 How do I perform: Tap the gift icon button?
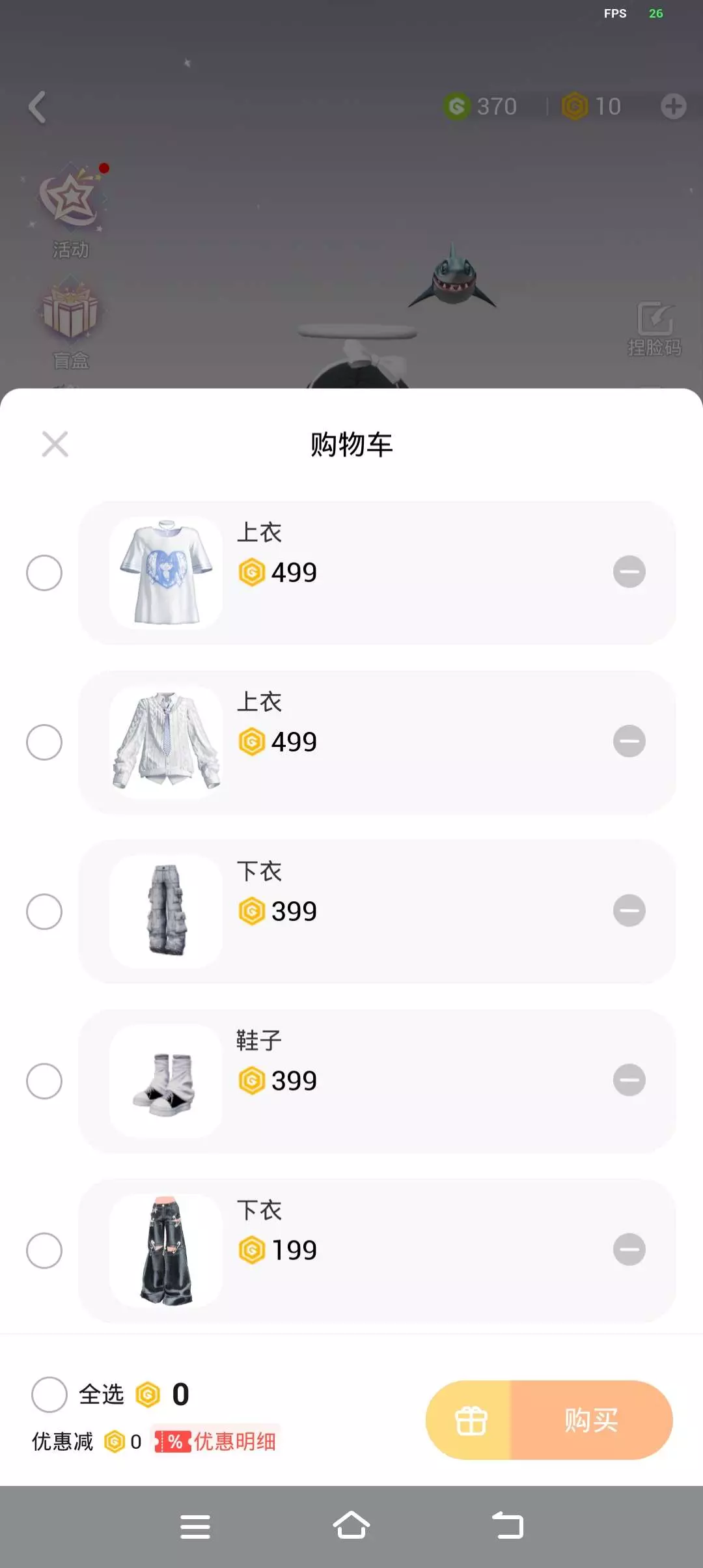click(x=471, y=1420)
